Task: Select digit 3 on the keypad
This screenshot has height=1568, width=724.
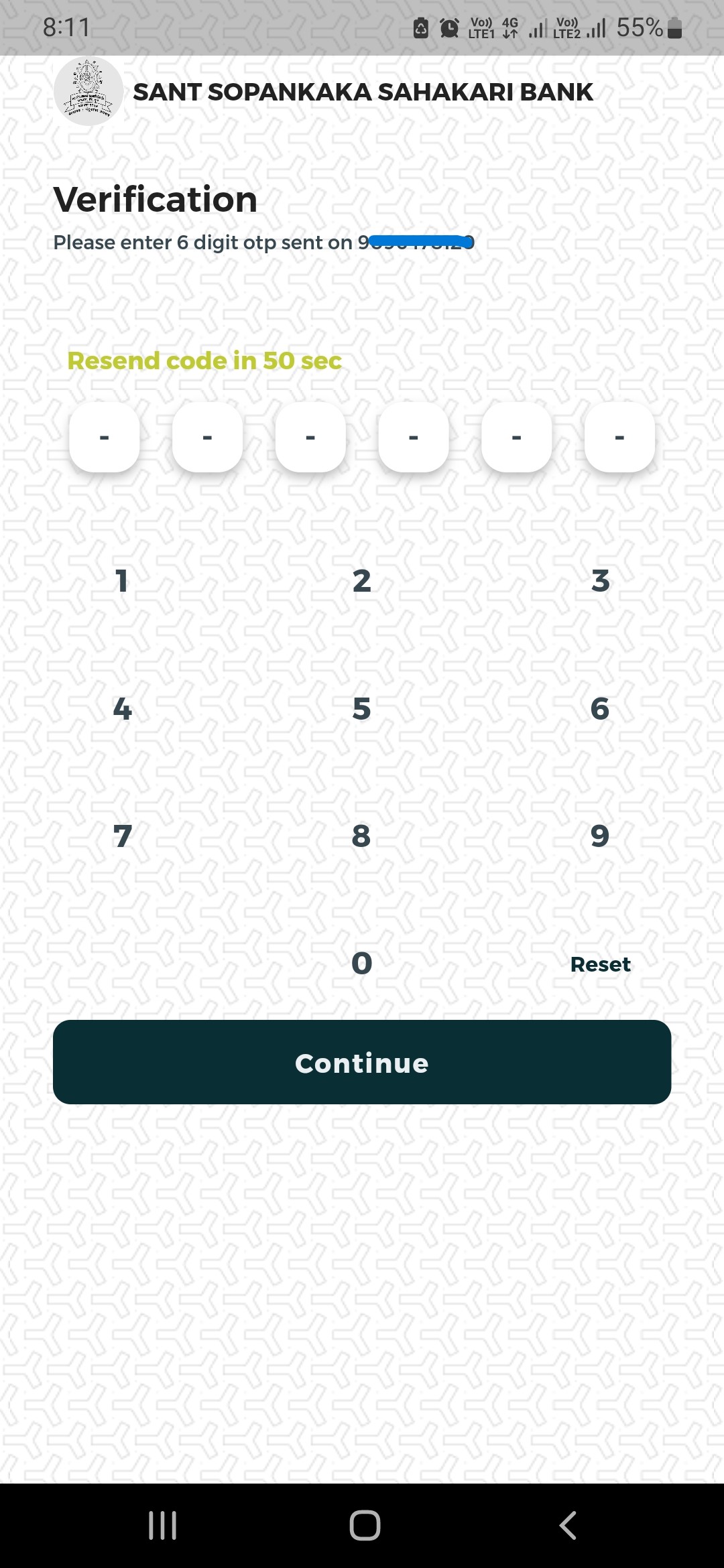Action: (x=600, y=581)
